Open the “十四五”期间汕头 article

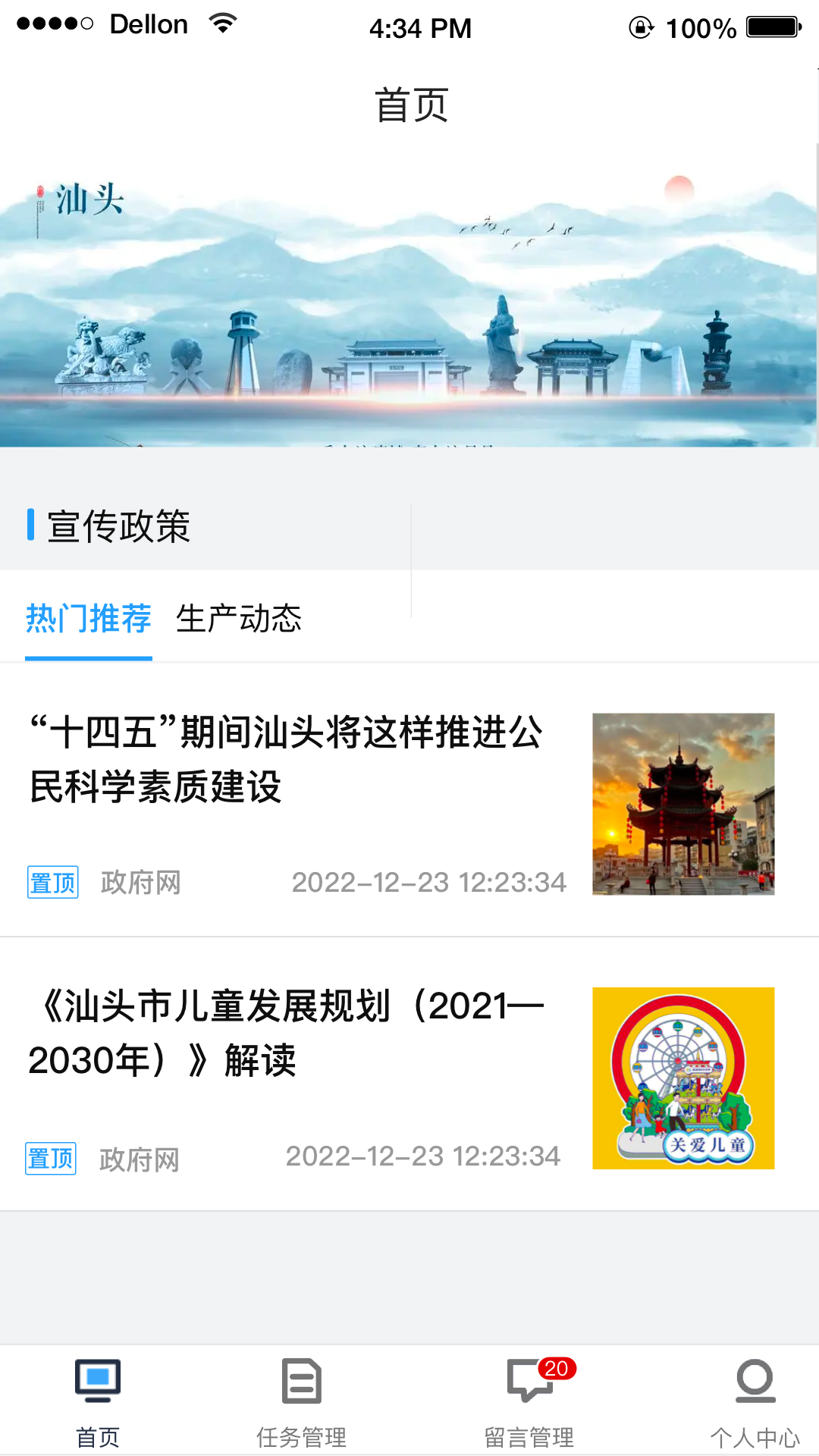286,760
